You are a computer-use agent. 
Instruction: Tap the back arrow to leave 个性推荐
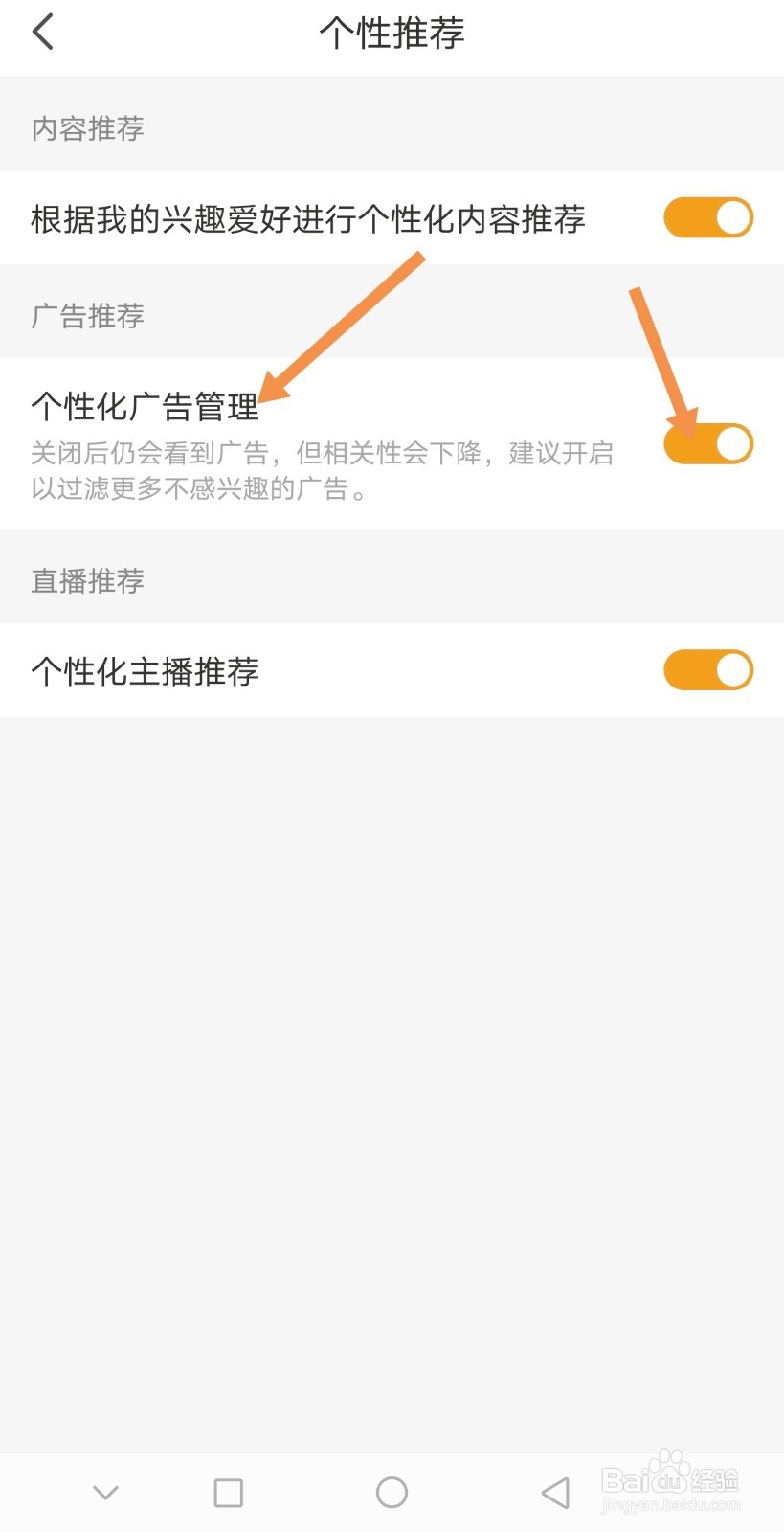click(x=42, y=32)
